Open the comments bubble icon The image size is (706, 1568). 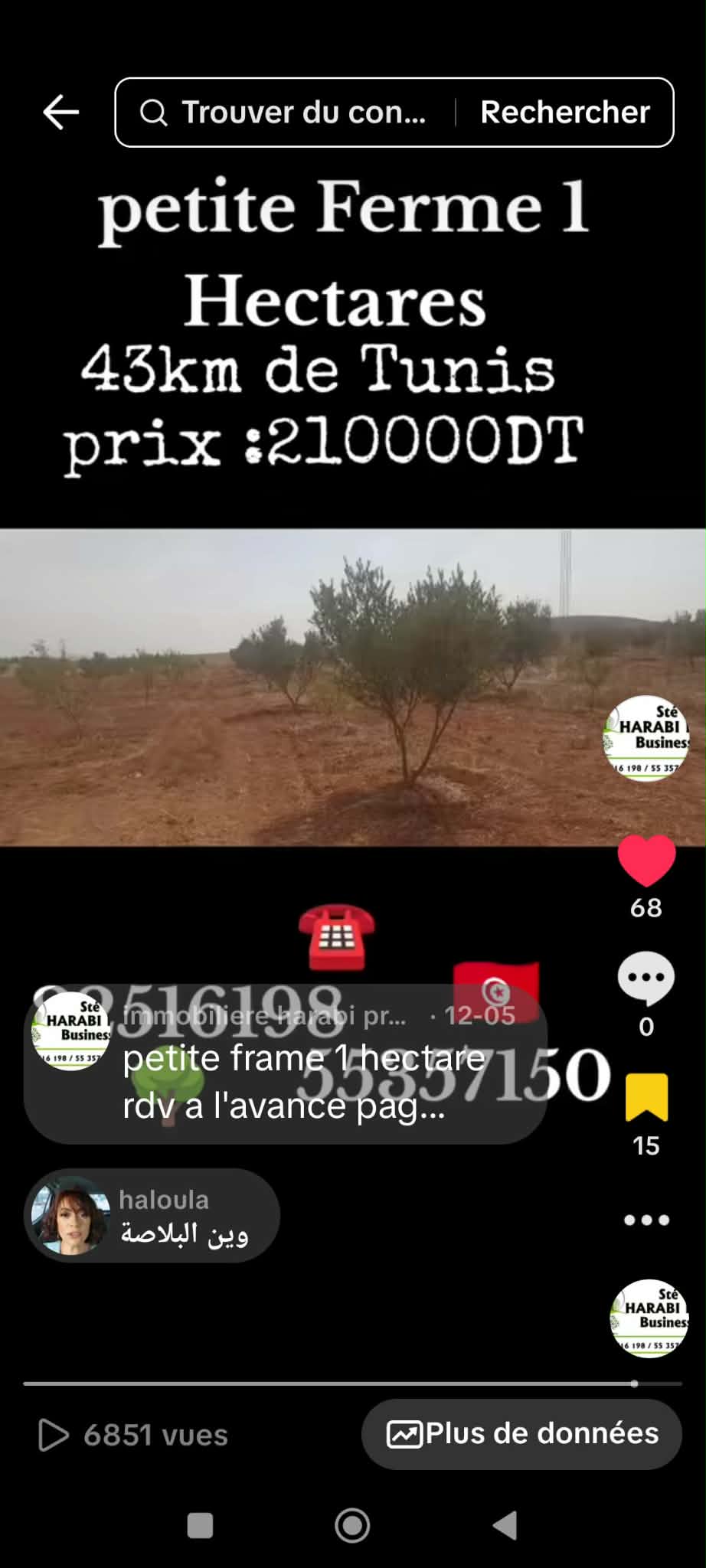tap(647, 978)
